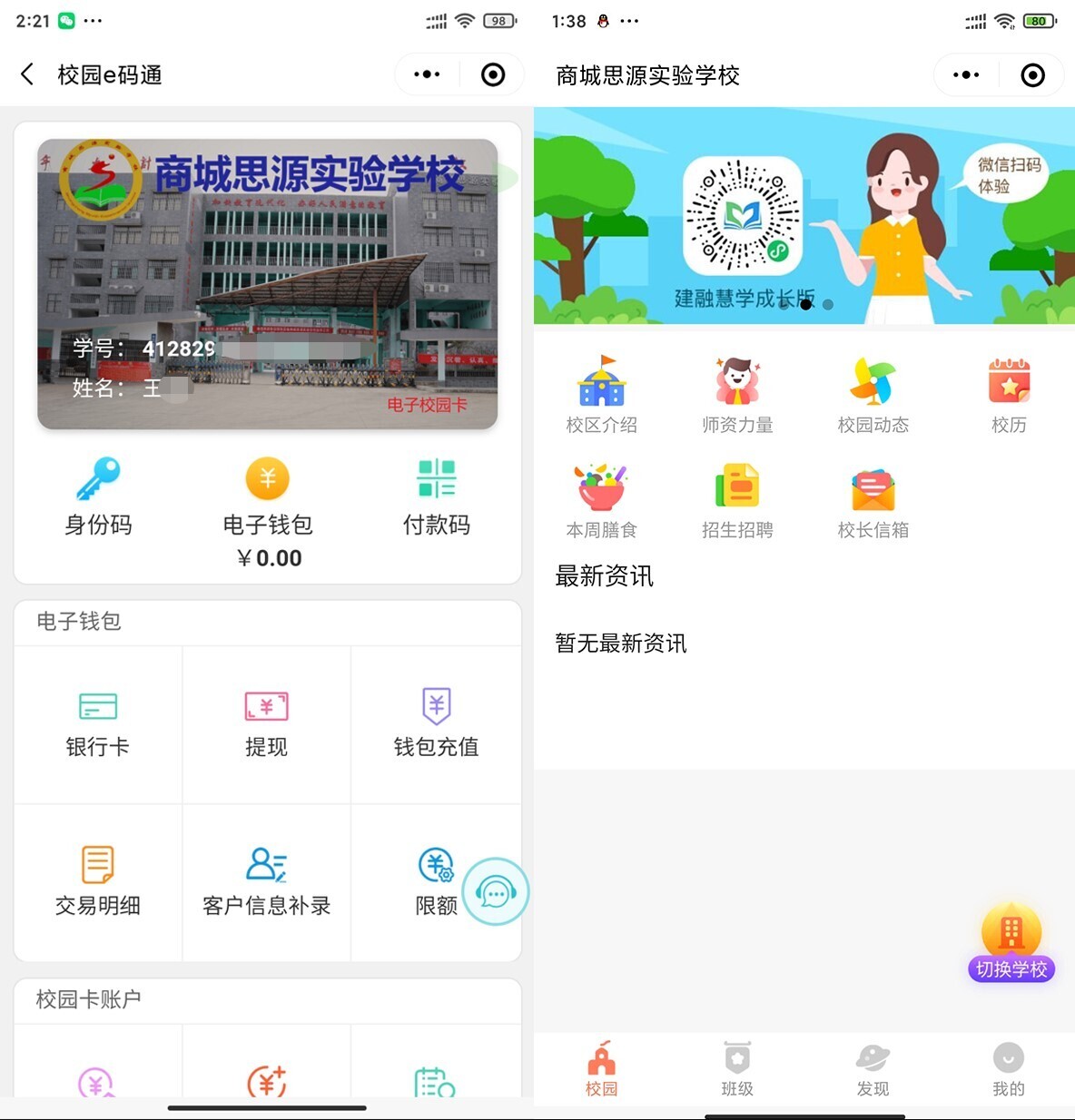The image size is (1075, 1120).
Task: View 师资力量 faculty information
Action: pos(737,390)
